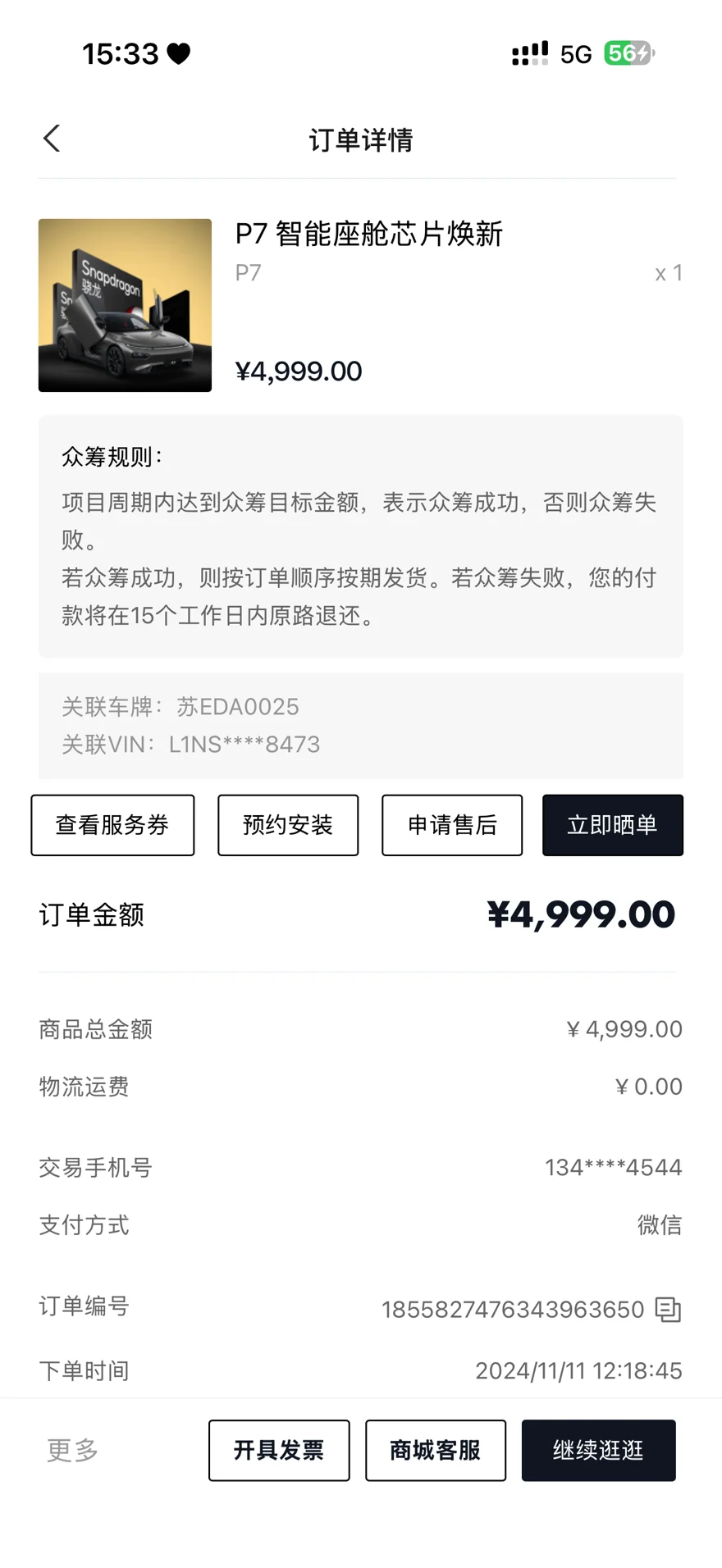Tap 继续逛逛 to keep shopping

point(598,1450)
